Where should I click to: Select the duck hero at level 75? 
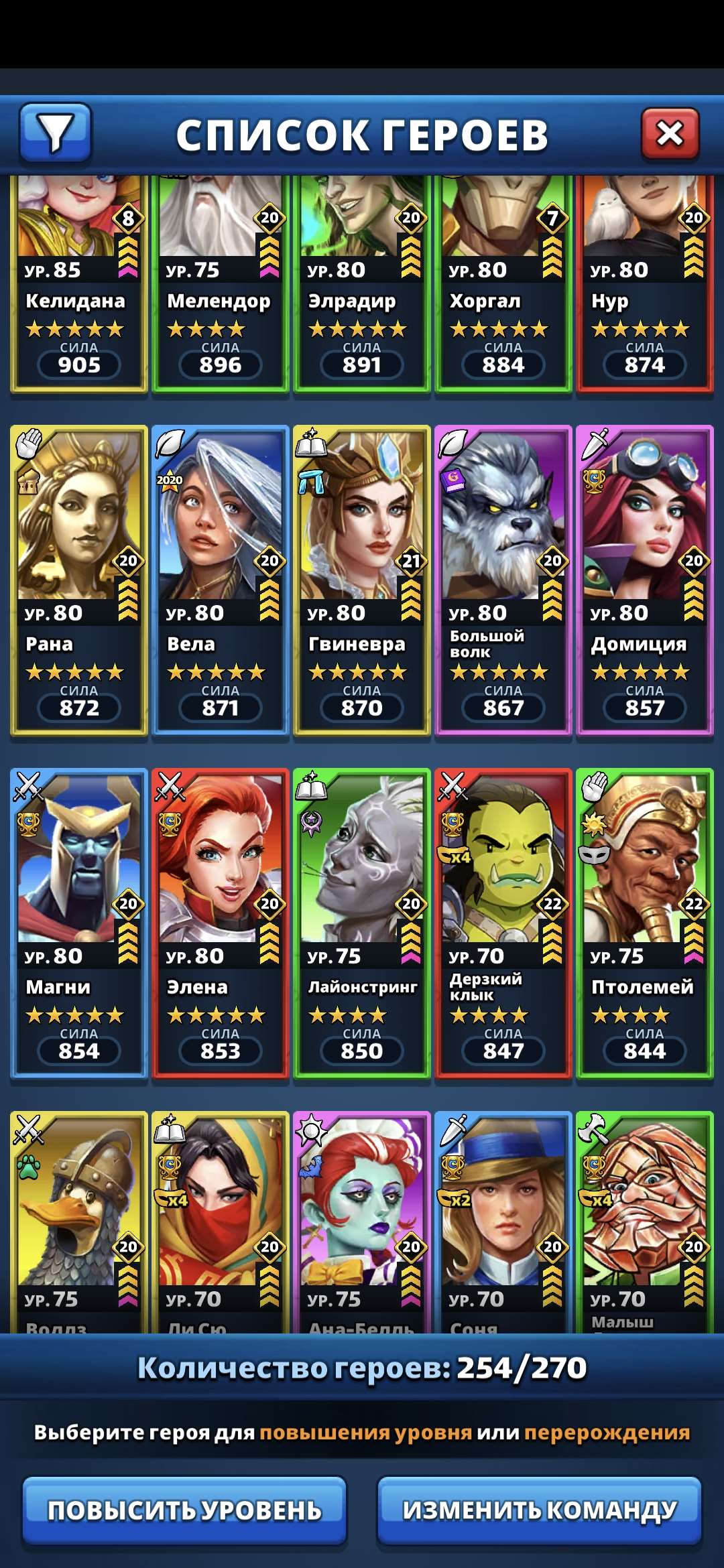coord(78,1220)
